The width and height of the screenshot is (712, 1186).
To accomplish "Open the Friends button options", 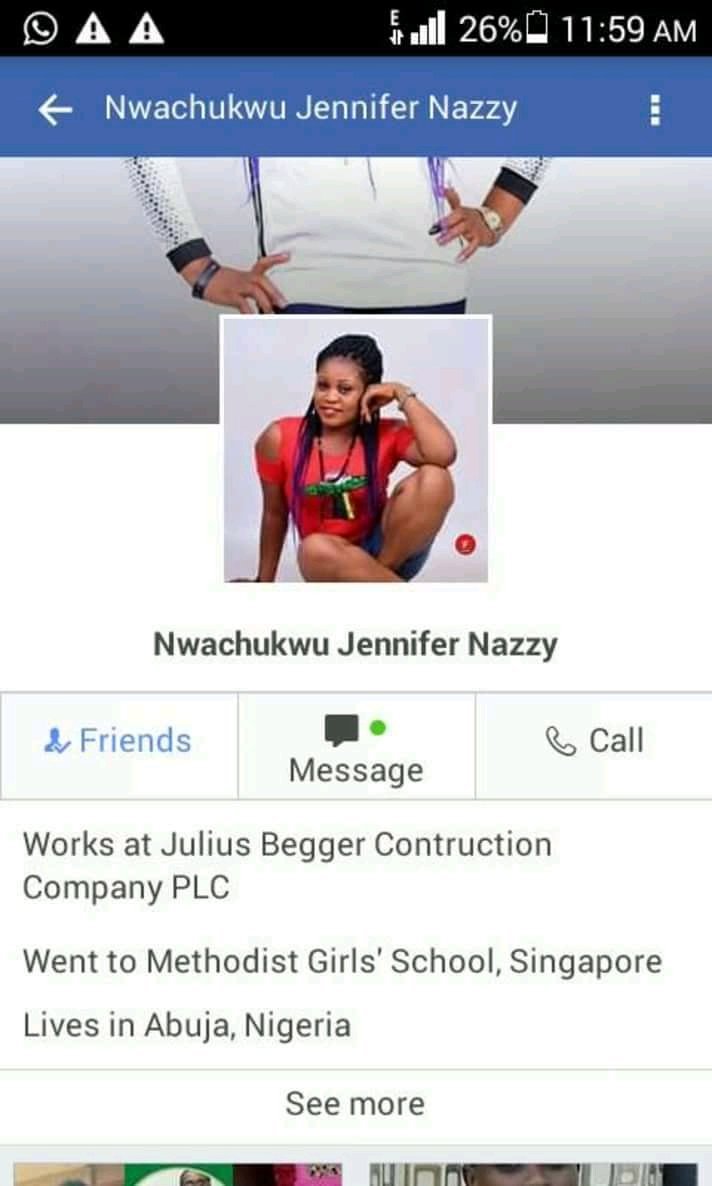I will 119,742.
